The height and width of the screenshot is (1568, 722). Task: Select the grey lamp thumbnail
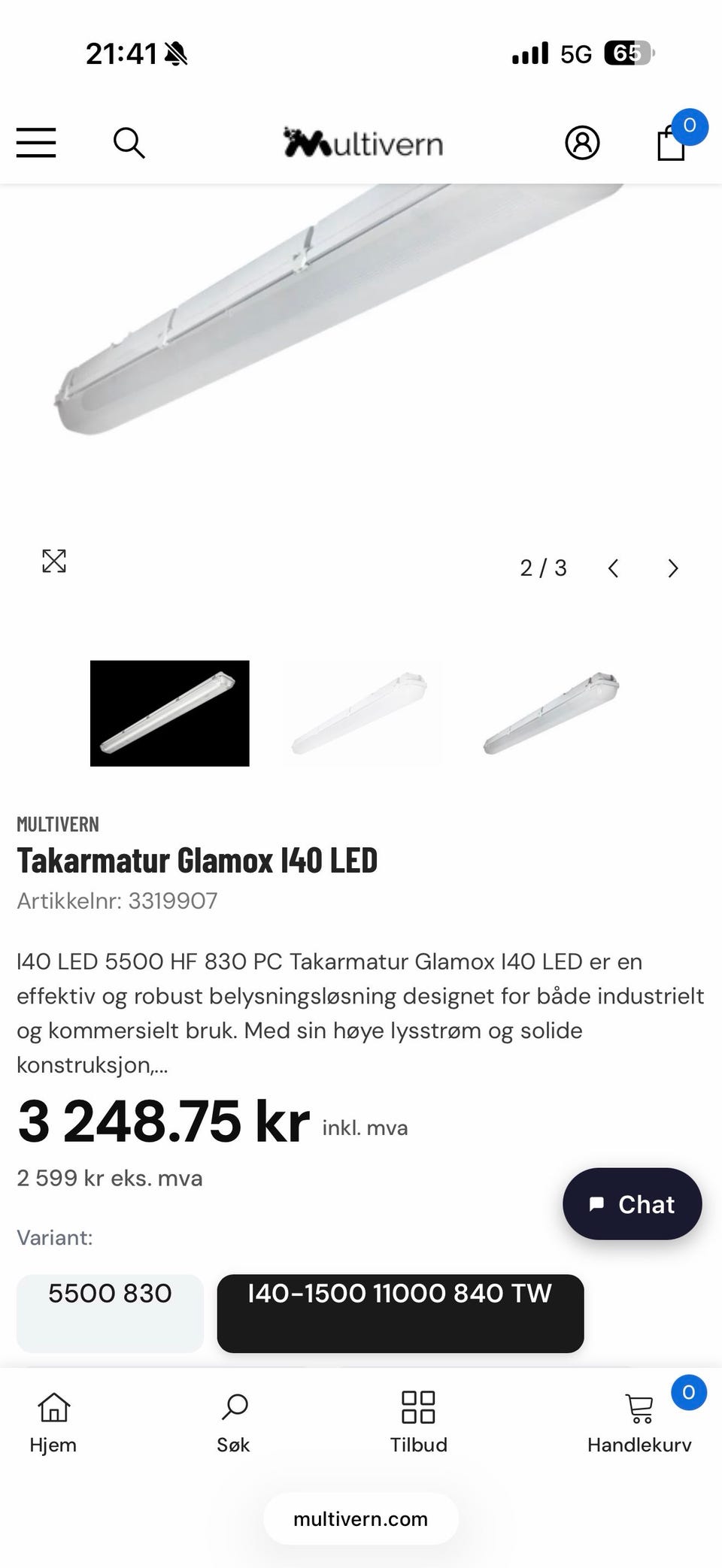tap(554, 713)
